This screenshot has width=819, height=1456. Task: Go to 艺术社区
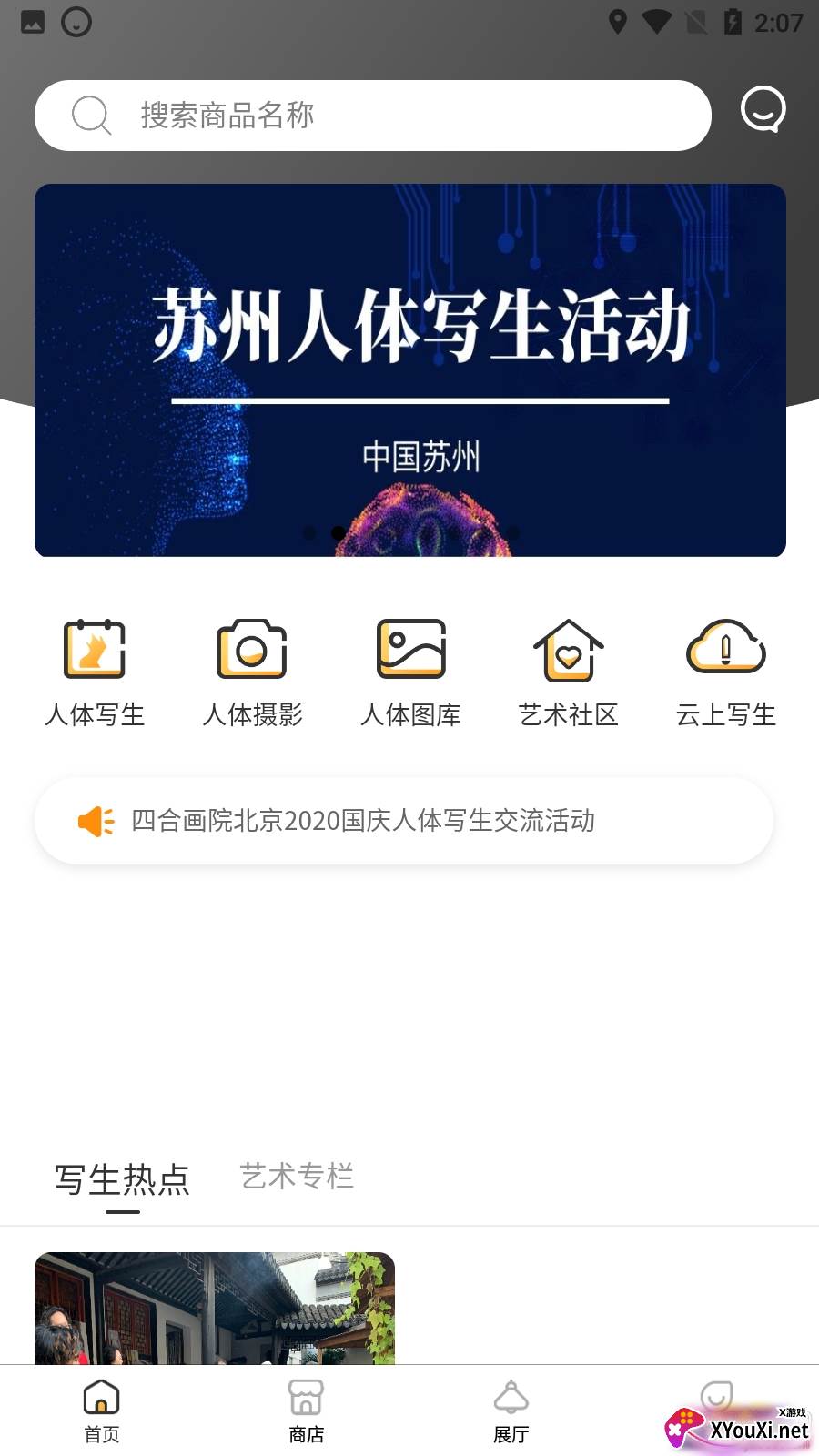pyautogui.click(x=568, y=672)
